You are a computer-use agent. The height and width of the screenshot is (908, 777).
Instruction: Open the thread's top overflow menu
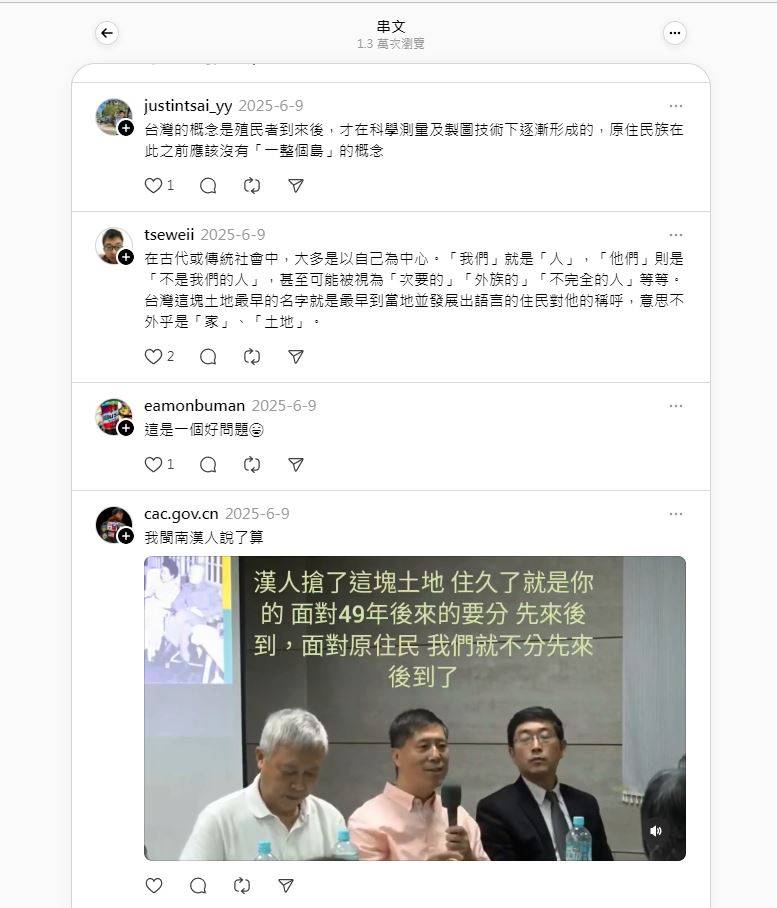[675, 33]
